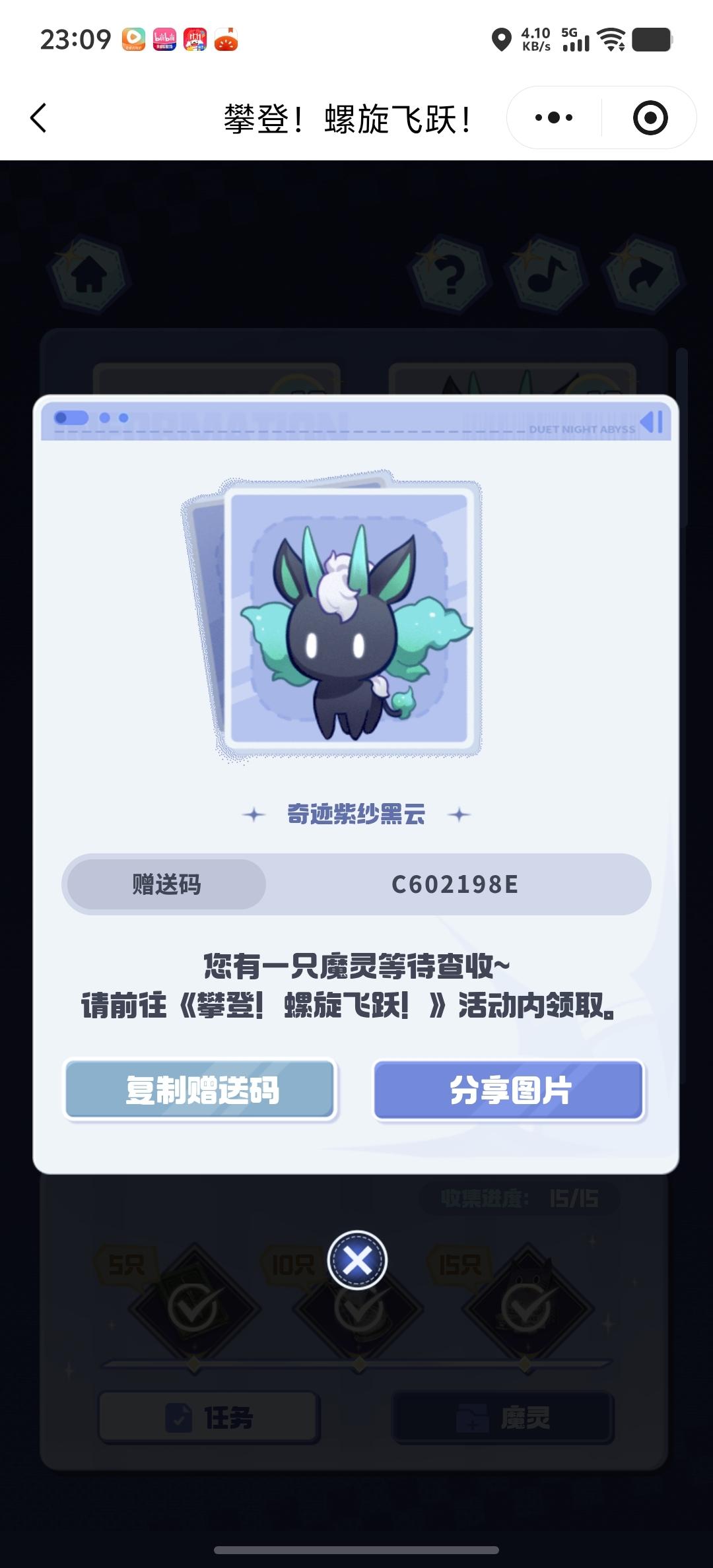This screenshot has width=713, height=1568.
Task: Tap 分享图片 to share the image
Action: (509, 1090)
